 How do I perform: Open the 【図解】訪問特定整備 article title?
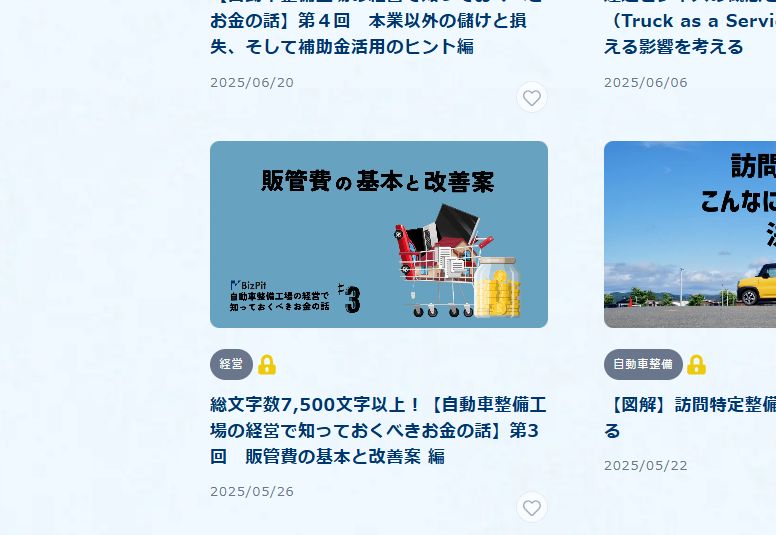pos(690,418)
